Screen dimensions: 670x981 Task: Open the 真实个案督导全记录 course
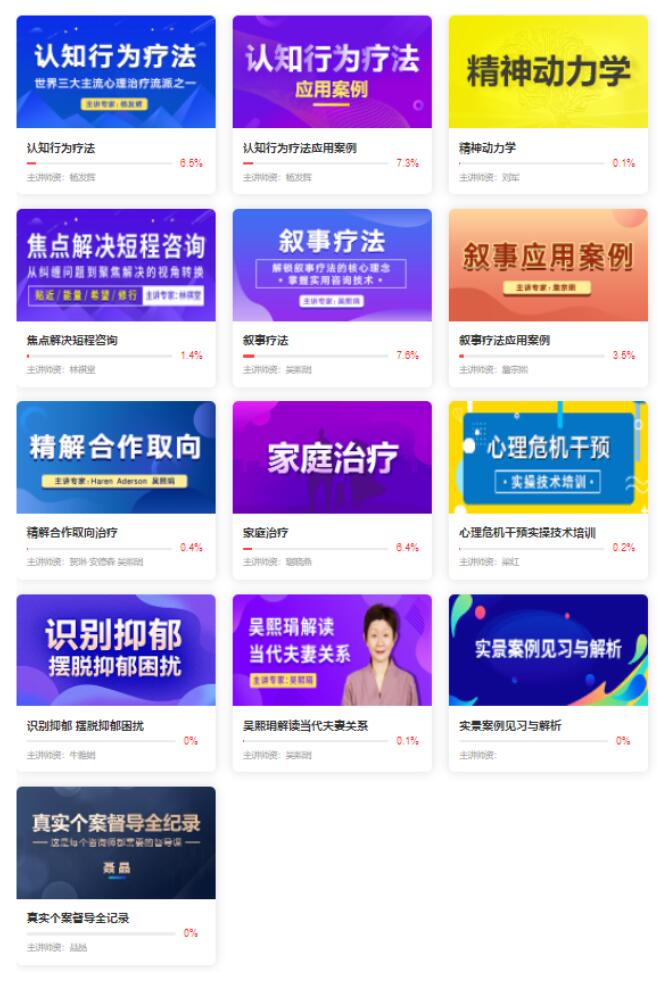click(x=116, y=843)
